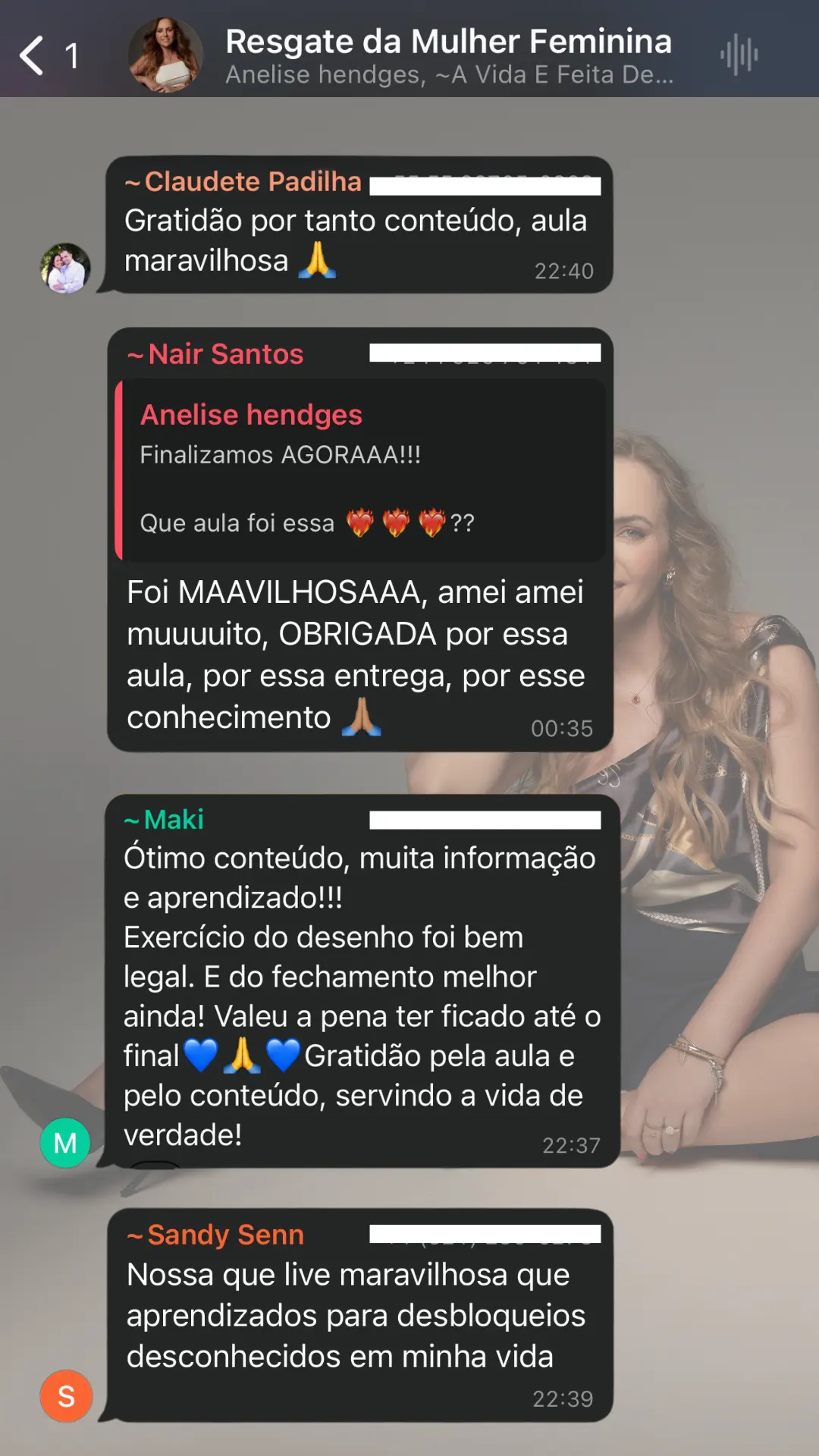Viewport: 819px width, 1456px height.
Task: Tap sender name Maki
Action: 165,820
